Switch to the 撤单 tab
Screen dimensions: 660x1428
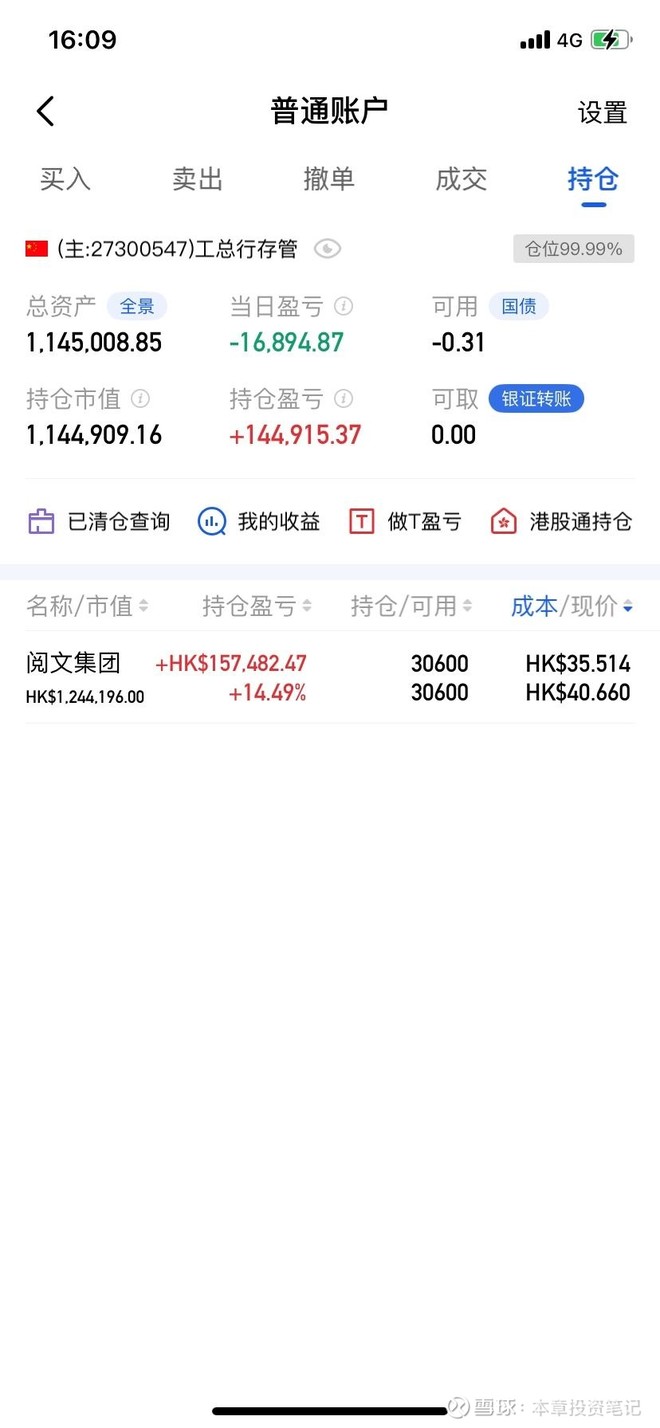[329, 179]
